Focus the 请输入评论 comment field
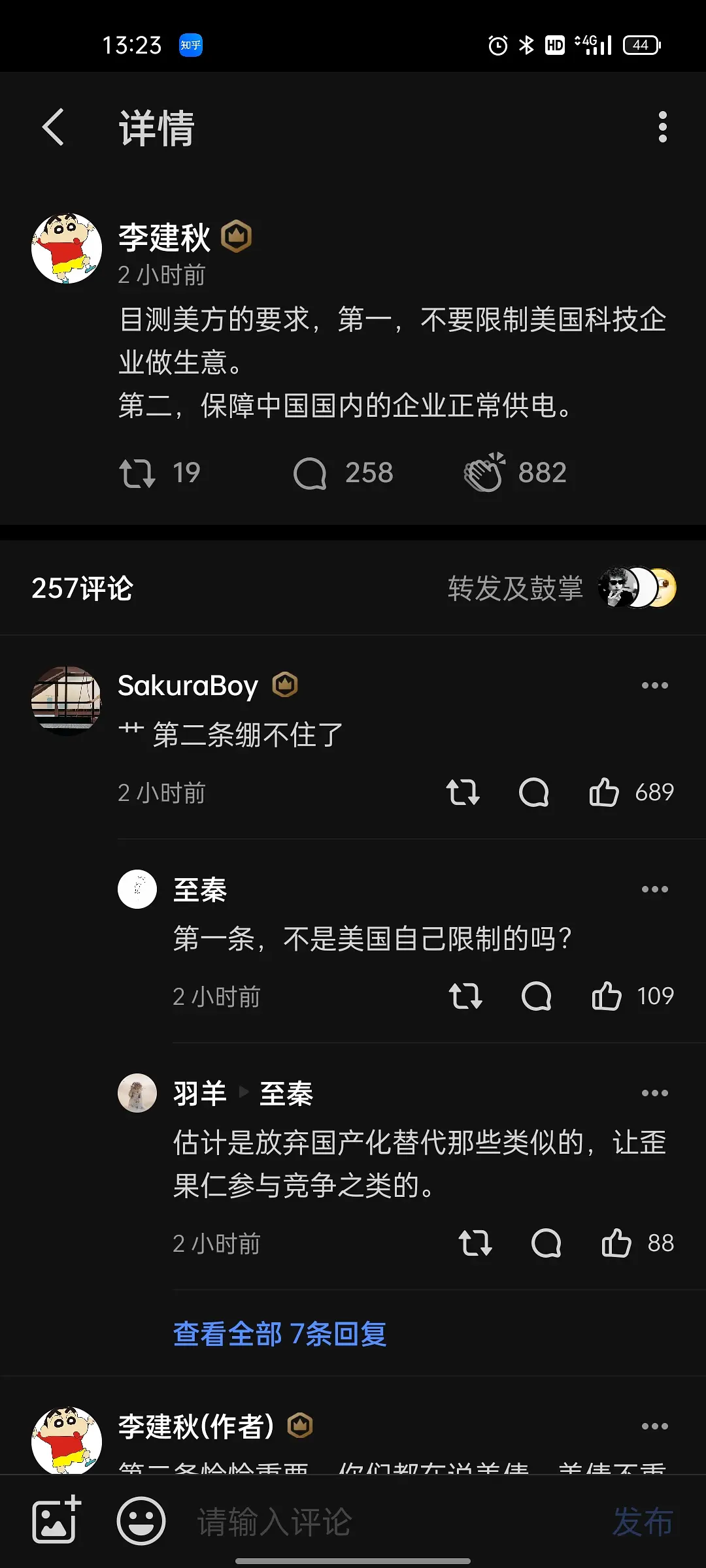The height and width of the screenshot is (1568, 706). click(x=392, y=1521)
